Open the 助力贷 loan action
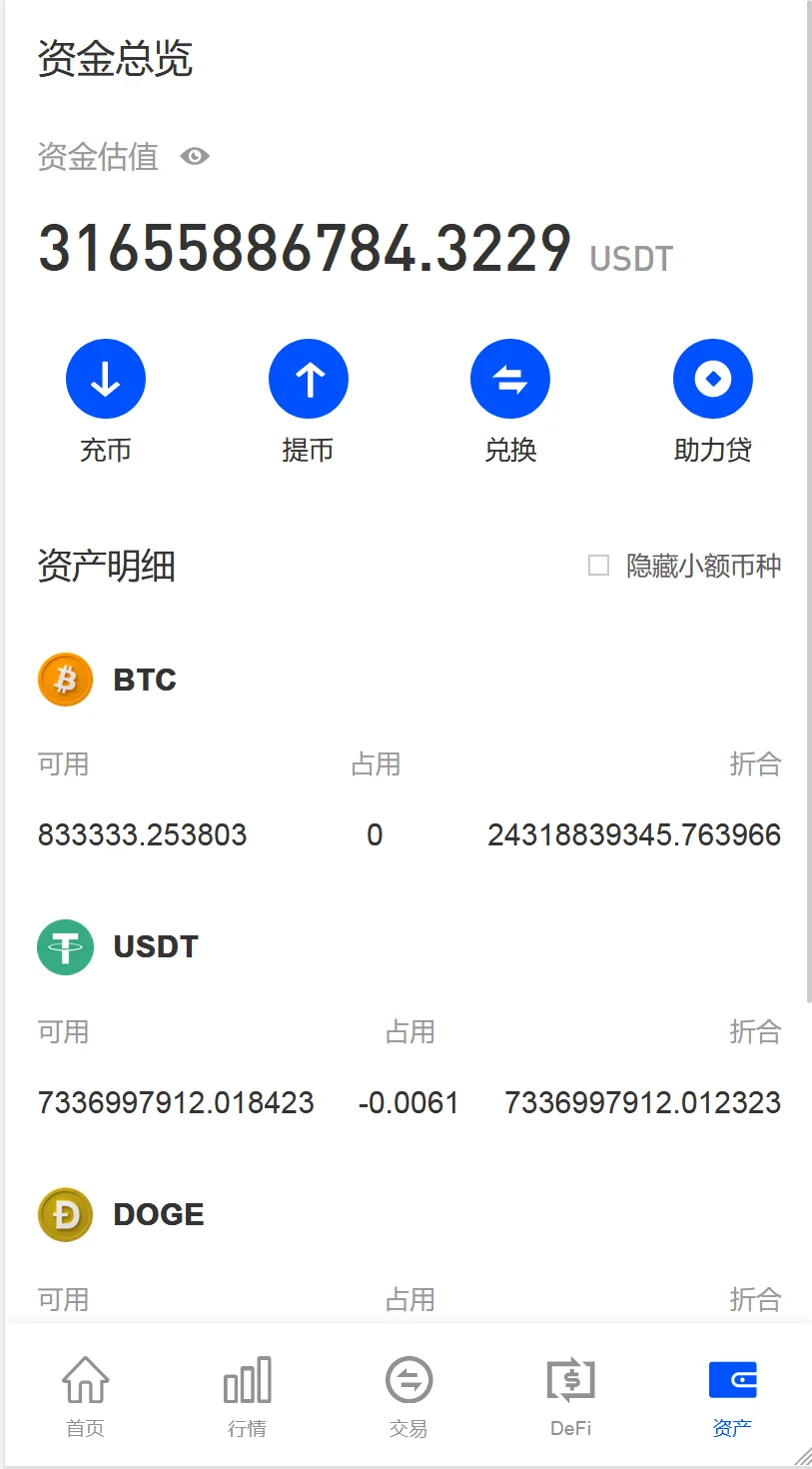The height and width of the screenshot is (1469, 812). point(712,380)
